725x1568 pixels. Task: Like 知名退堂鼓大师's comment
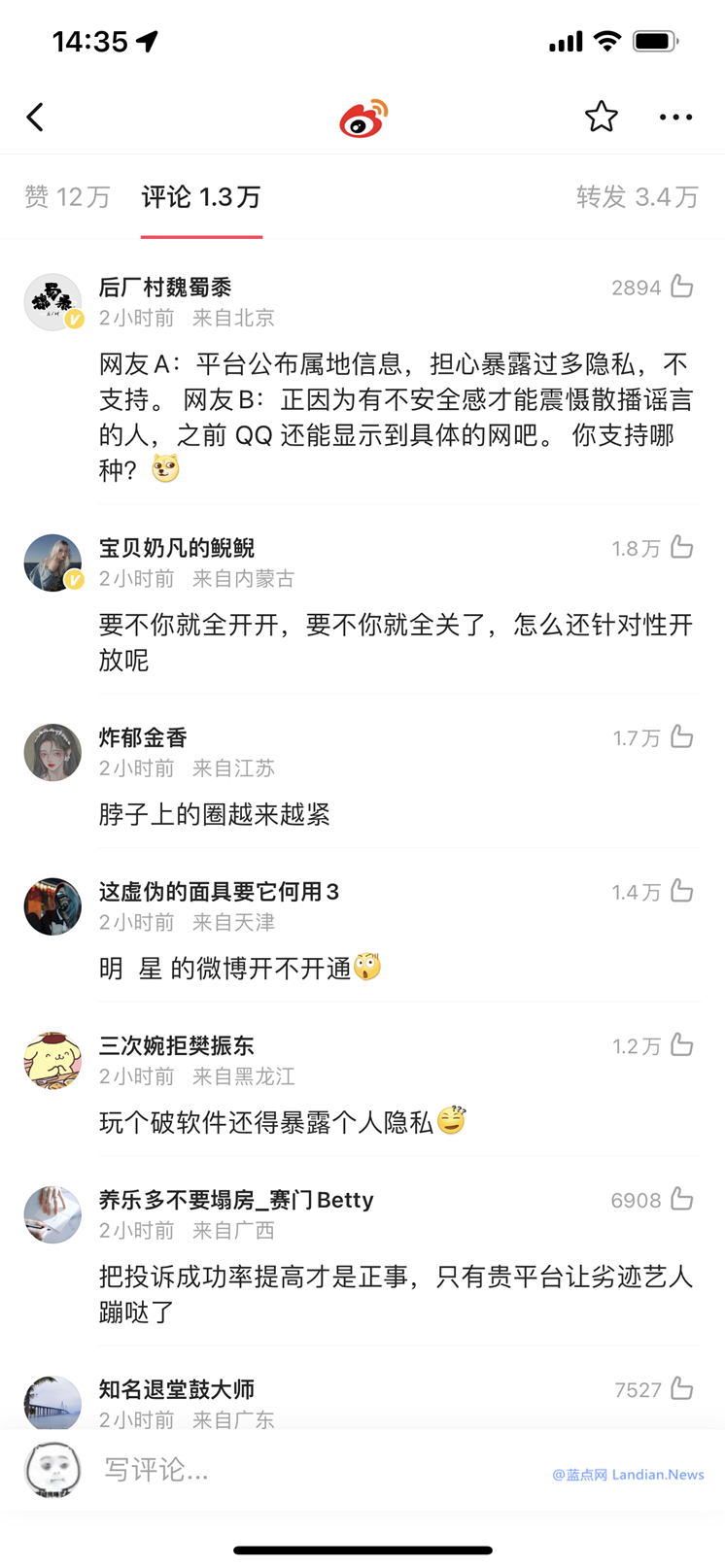pos(682,1389)
